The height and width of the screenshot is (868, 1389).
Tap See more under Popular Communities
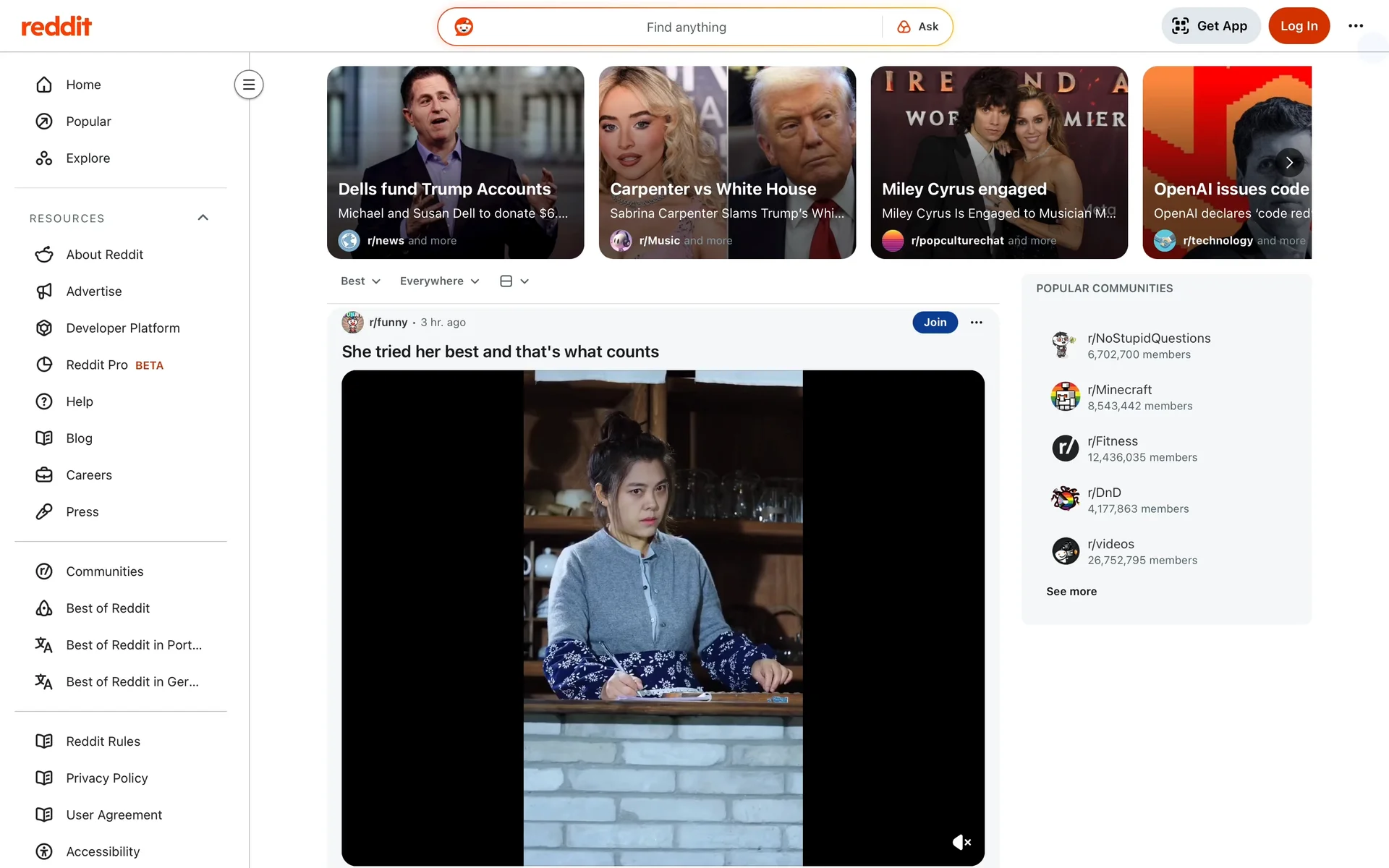tap(1071, 592)
